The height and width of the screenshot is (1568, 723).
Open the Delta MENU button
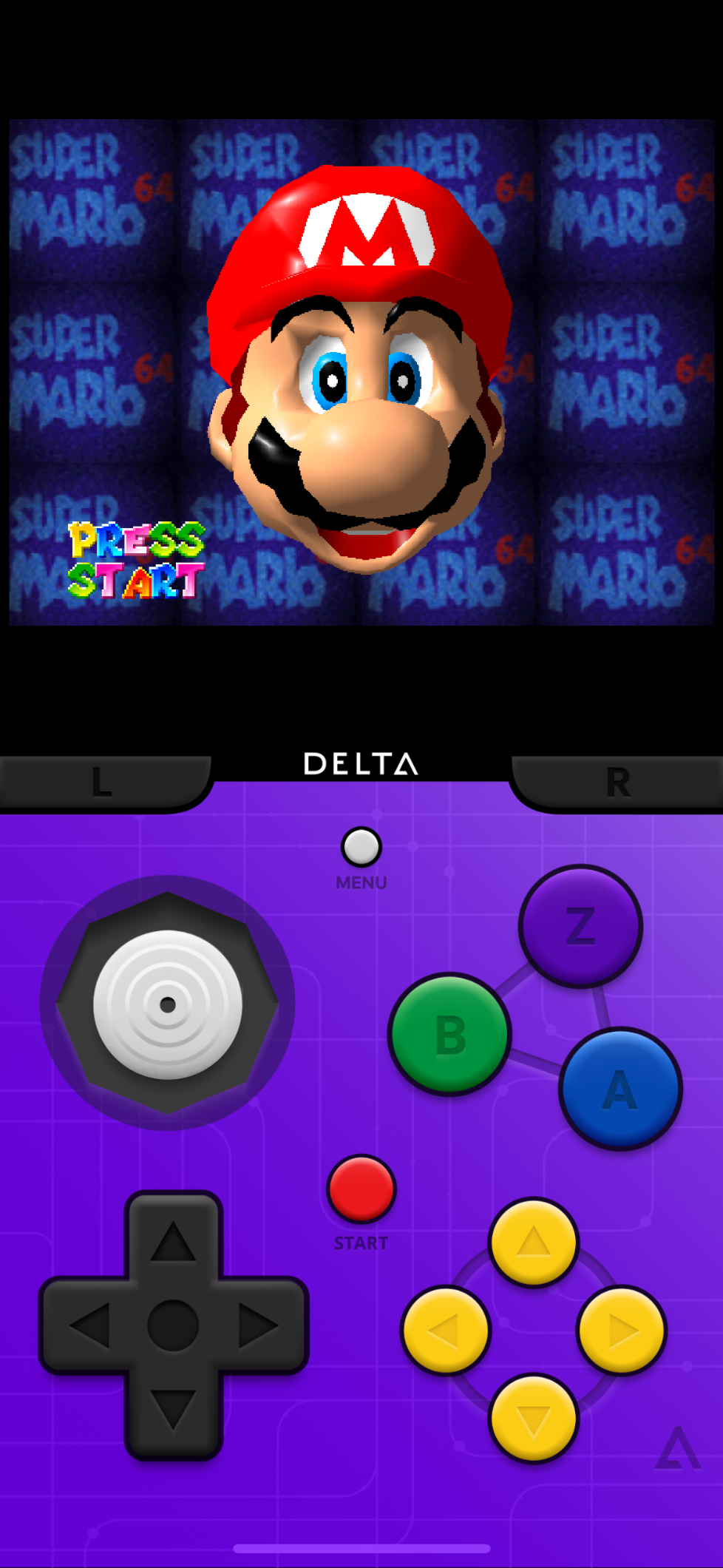[x=361, y=847]
